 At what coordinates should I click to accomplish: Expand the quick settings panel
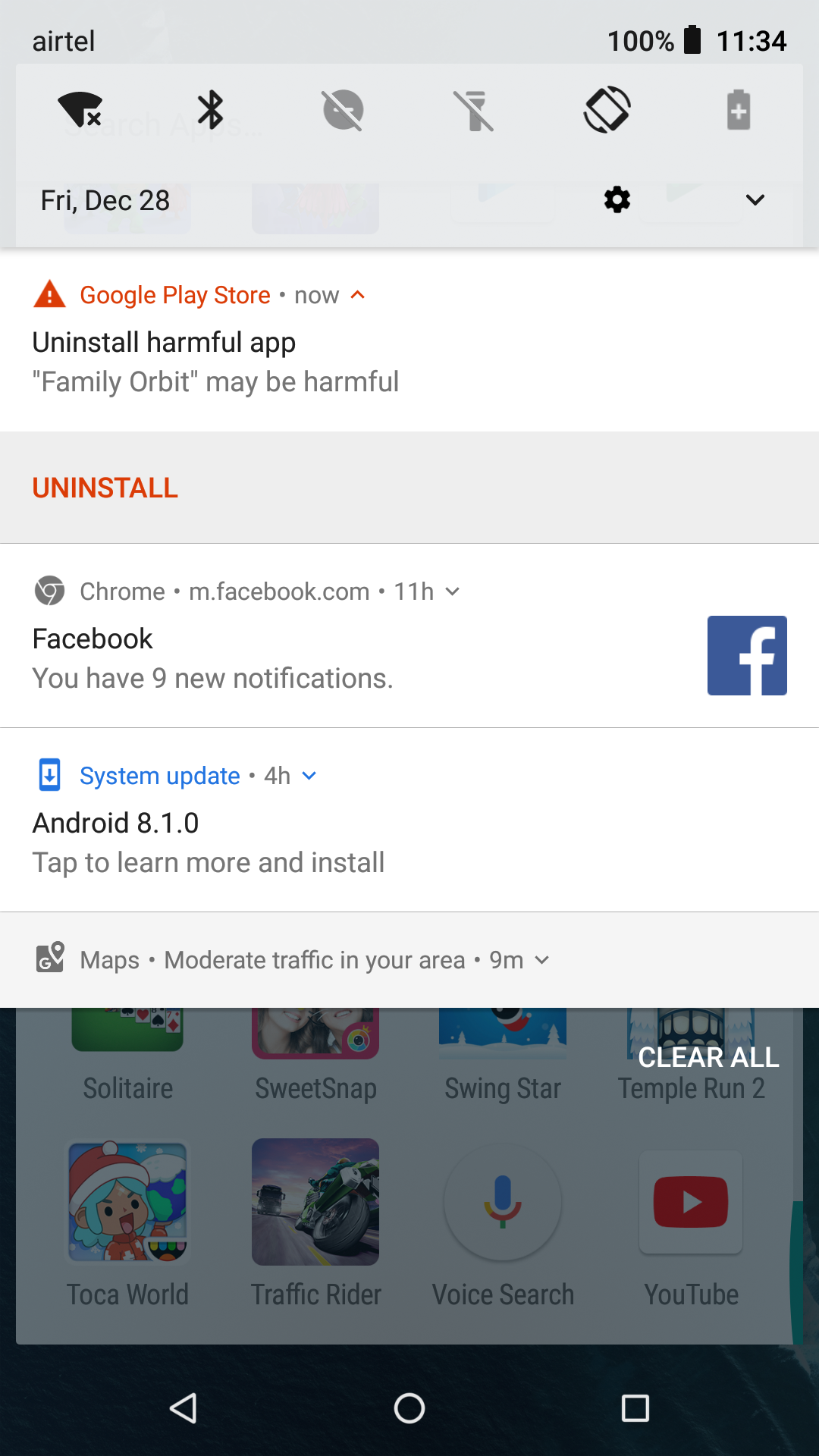[x=755, y=200]
